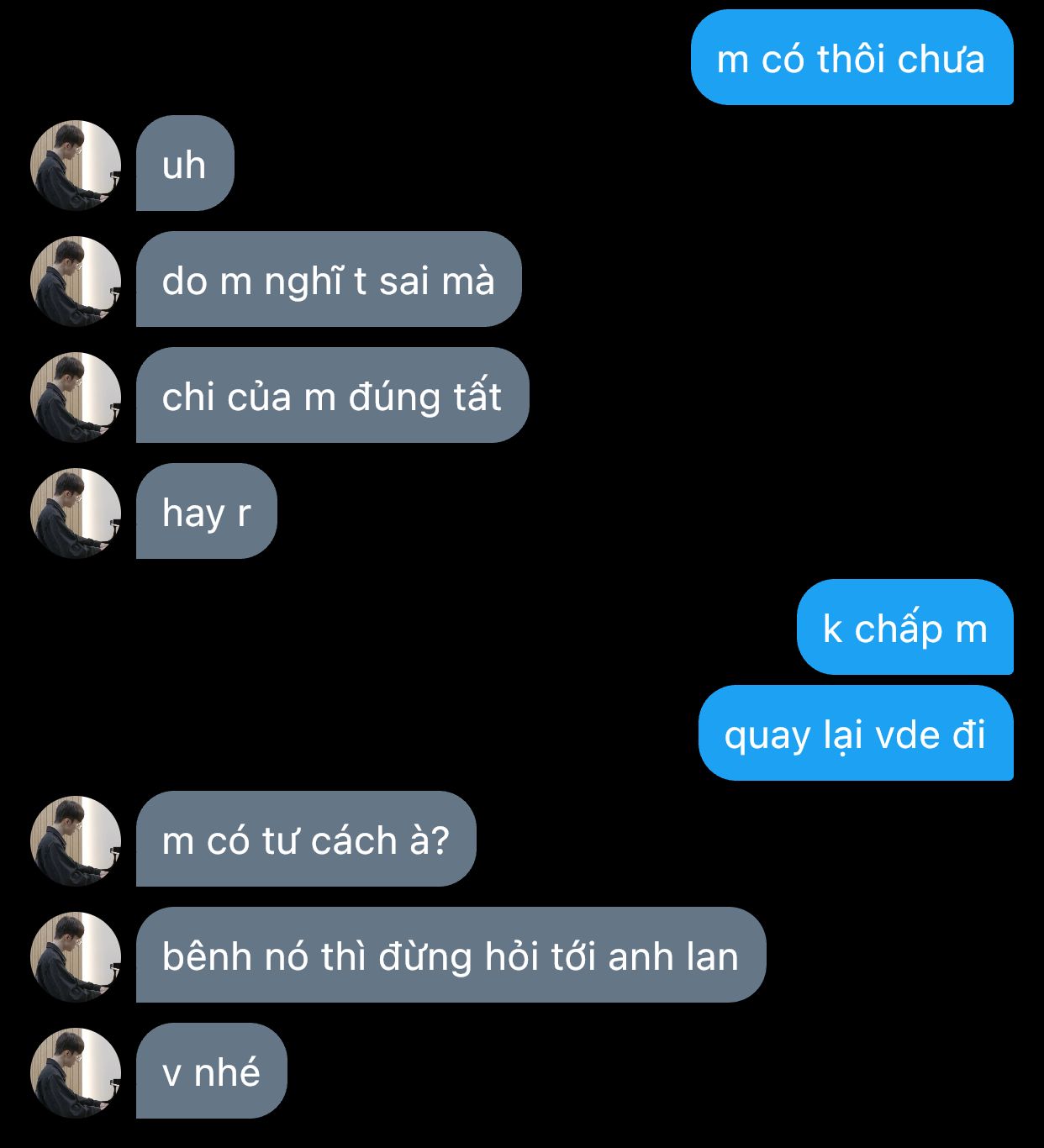Open the avatar next to "m có tư cách à?"
This screenshot has height=1148, width=1044.
76,840
